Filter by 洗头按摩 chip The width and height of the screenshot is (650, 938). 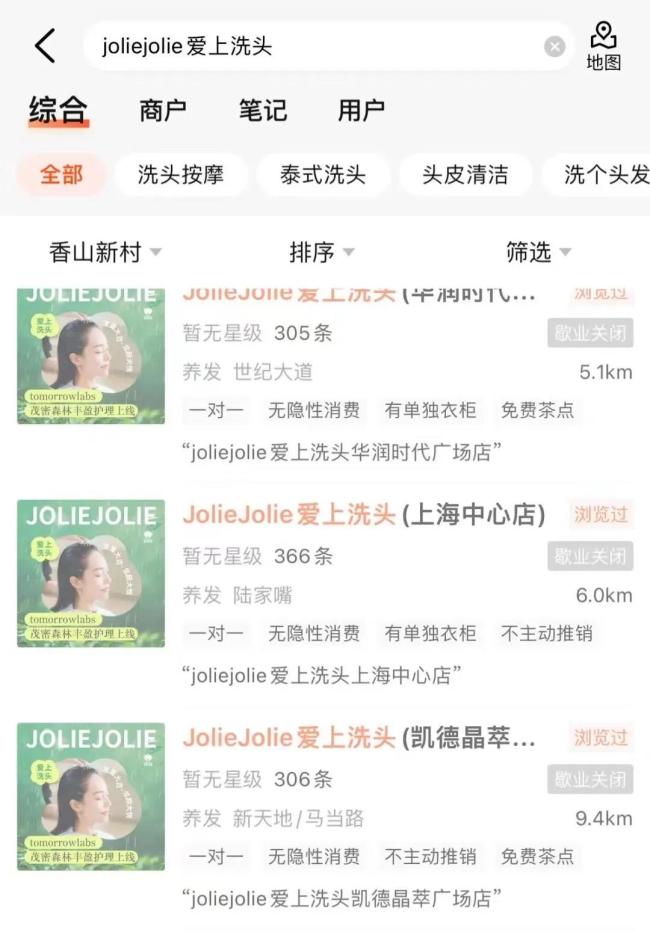click(x=180, y=175)
